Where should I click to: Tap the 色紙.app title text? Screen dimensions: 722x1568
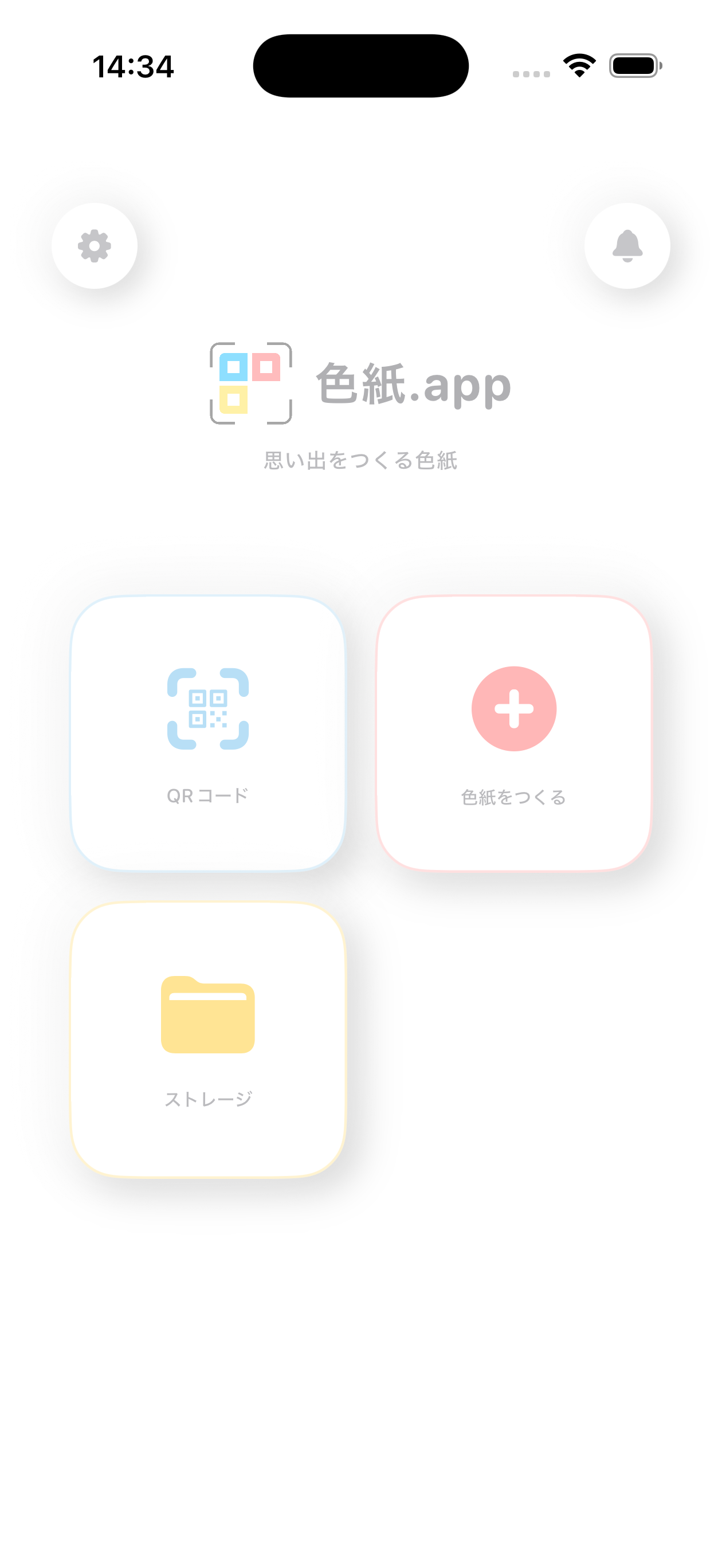[x=414, y=385]
